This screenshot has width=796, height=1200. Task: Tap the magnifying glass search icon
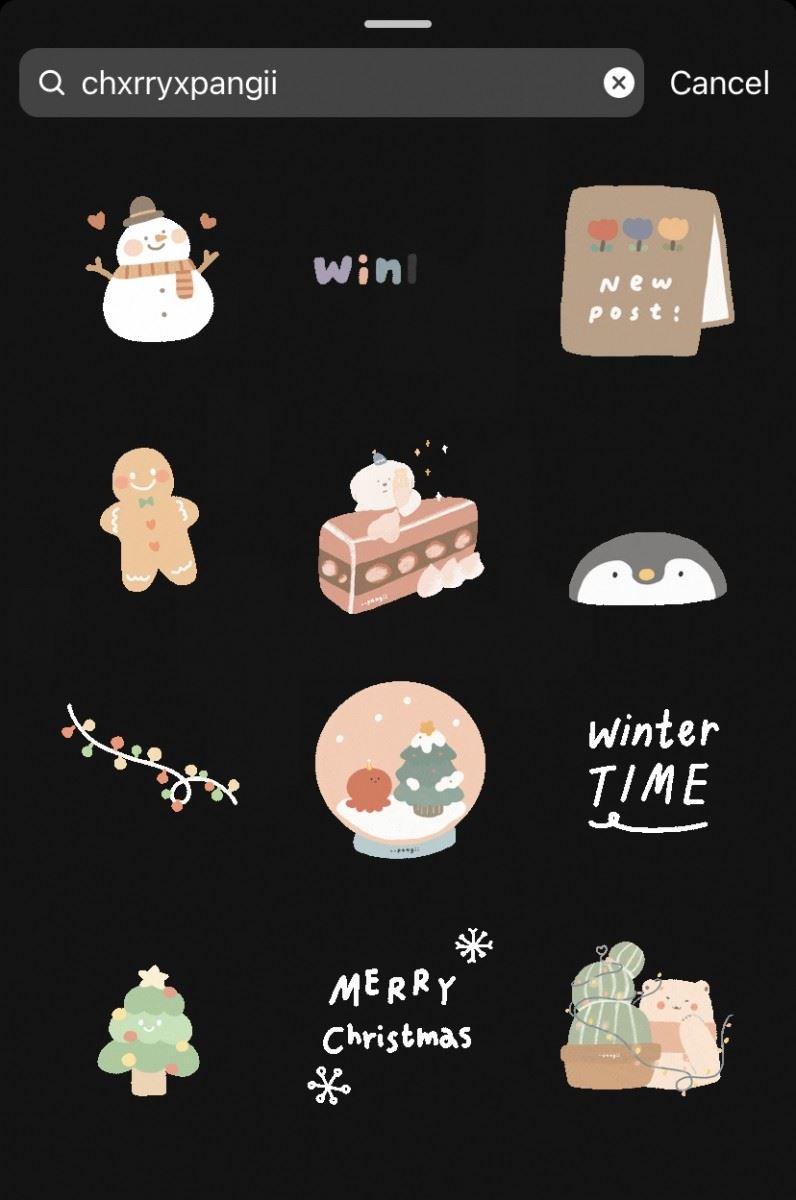(52, 82)
